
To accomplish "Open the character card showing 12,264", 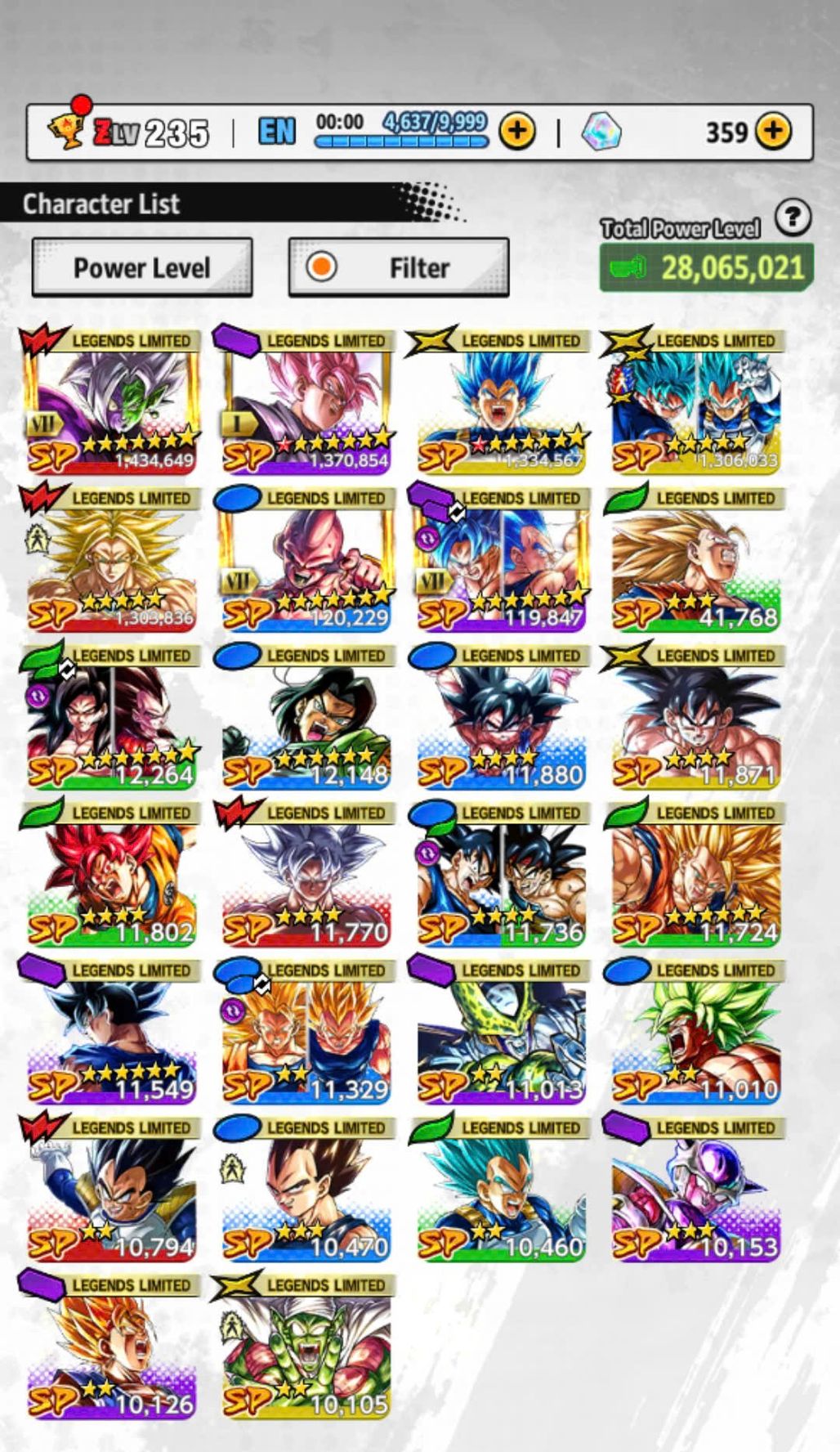I will 111,716.
